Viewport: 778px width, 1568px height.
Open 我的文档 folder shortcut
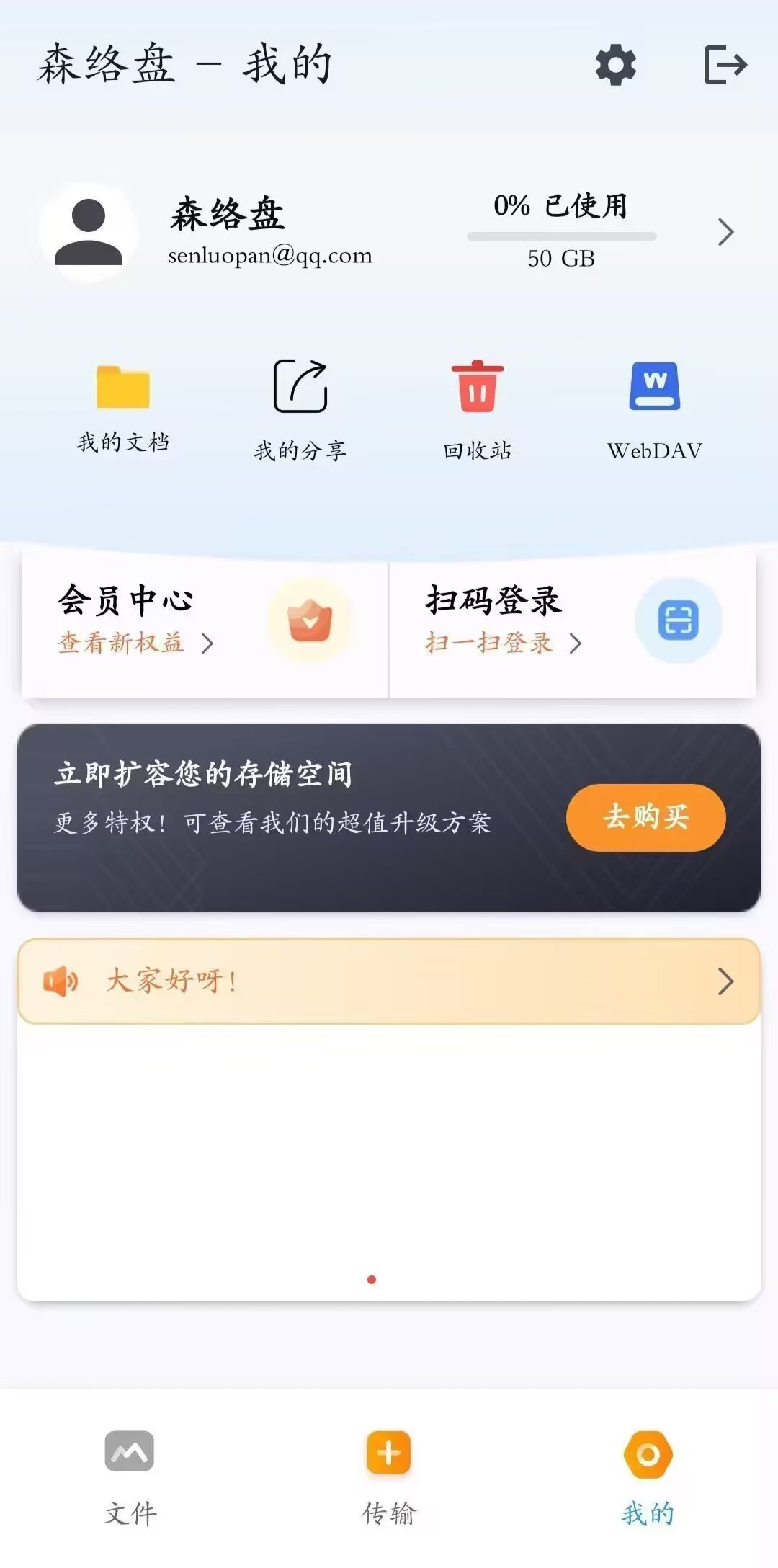123,407
